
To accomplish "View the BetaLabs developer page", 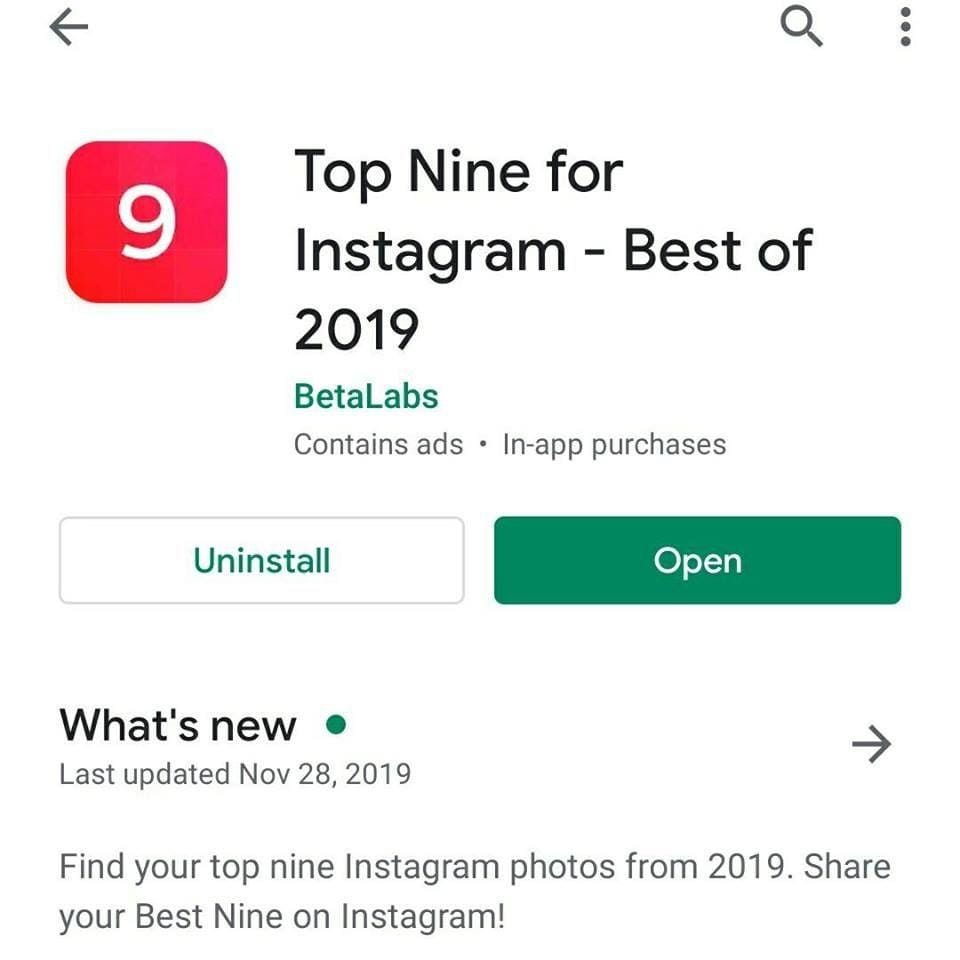I will [x=366, y=396].
